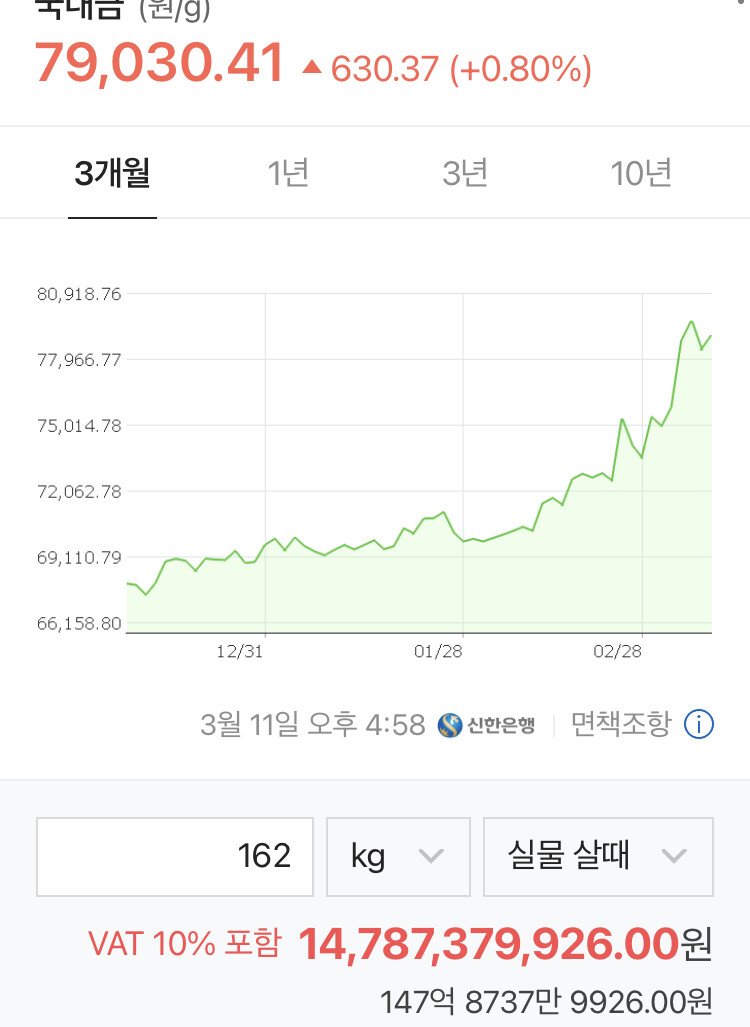Open the 면책조항 info icon
Image resolution: width=750 pixels, height=1027 pixels.
(698, 724)
